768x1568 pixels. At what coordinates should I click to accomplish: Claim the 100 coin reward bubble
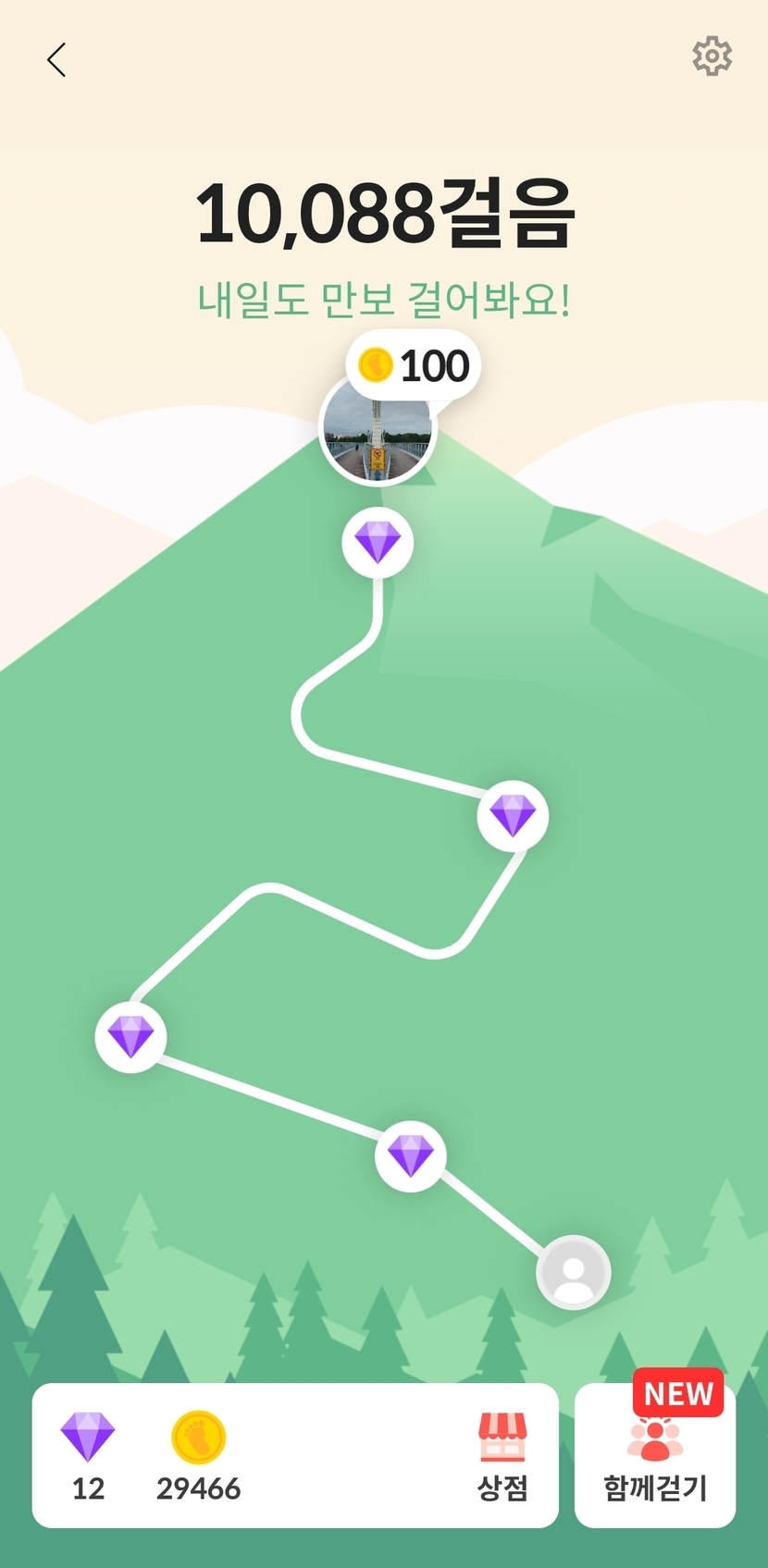[x=414, y=365]
